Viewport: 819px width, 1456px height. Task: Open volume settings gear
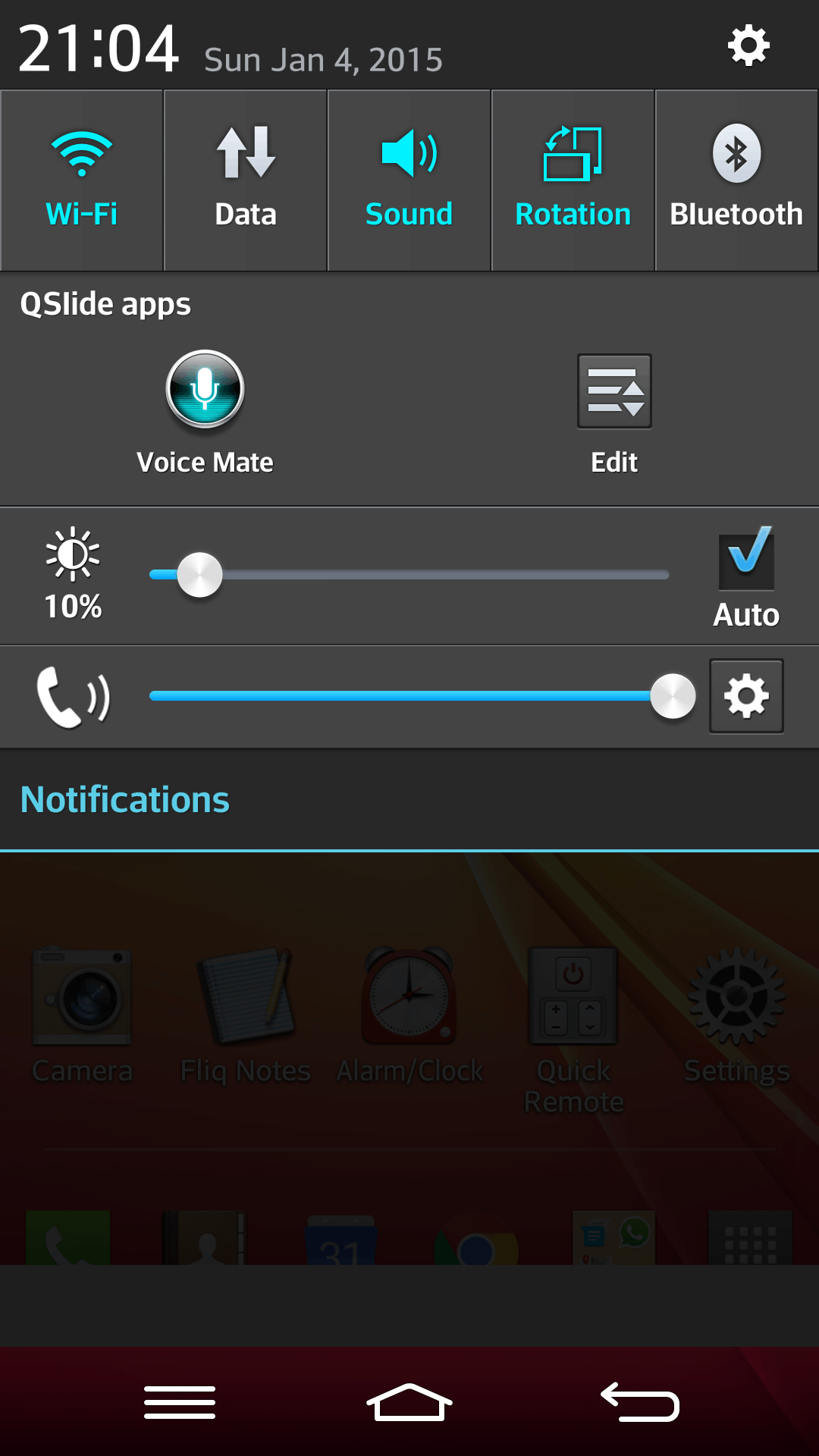pos(746,696)
